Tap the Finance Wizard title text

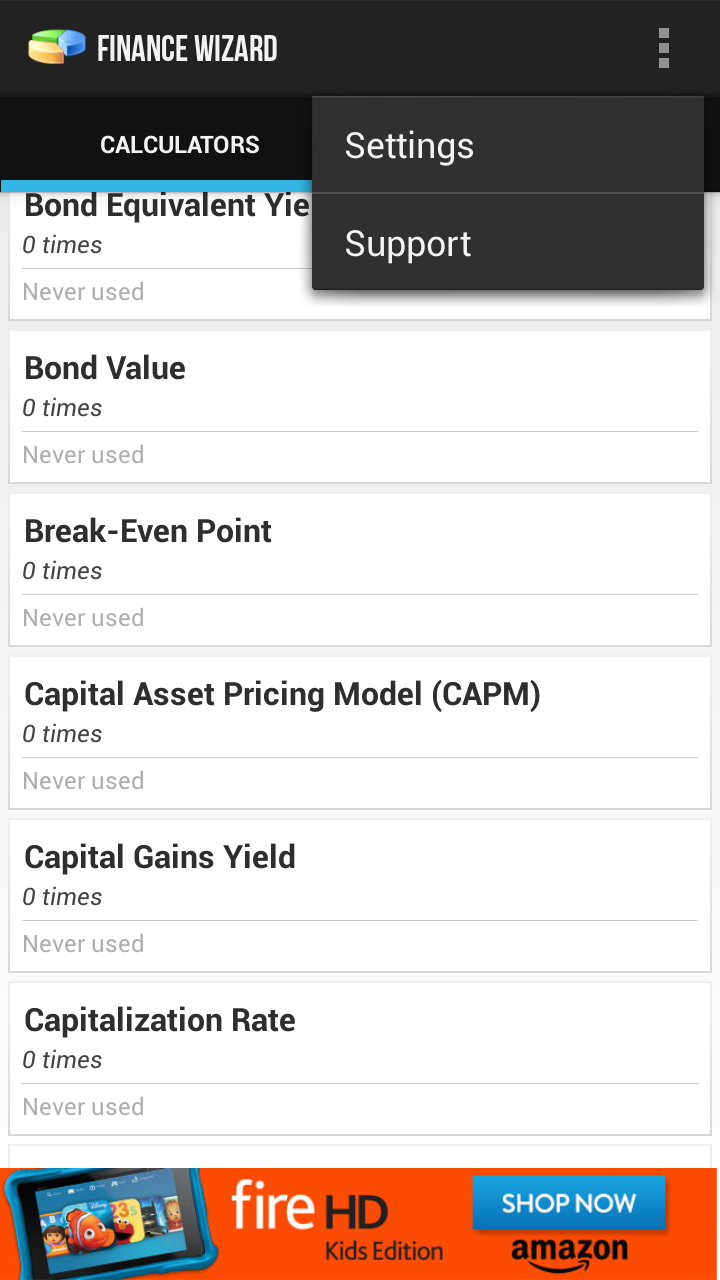point(188,47)
